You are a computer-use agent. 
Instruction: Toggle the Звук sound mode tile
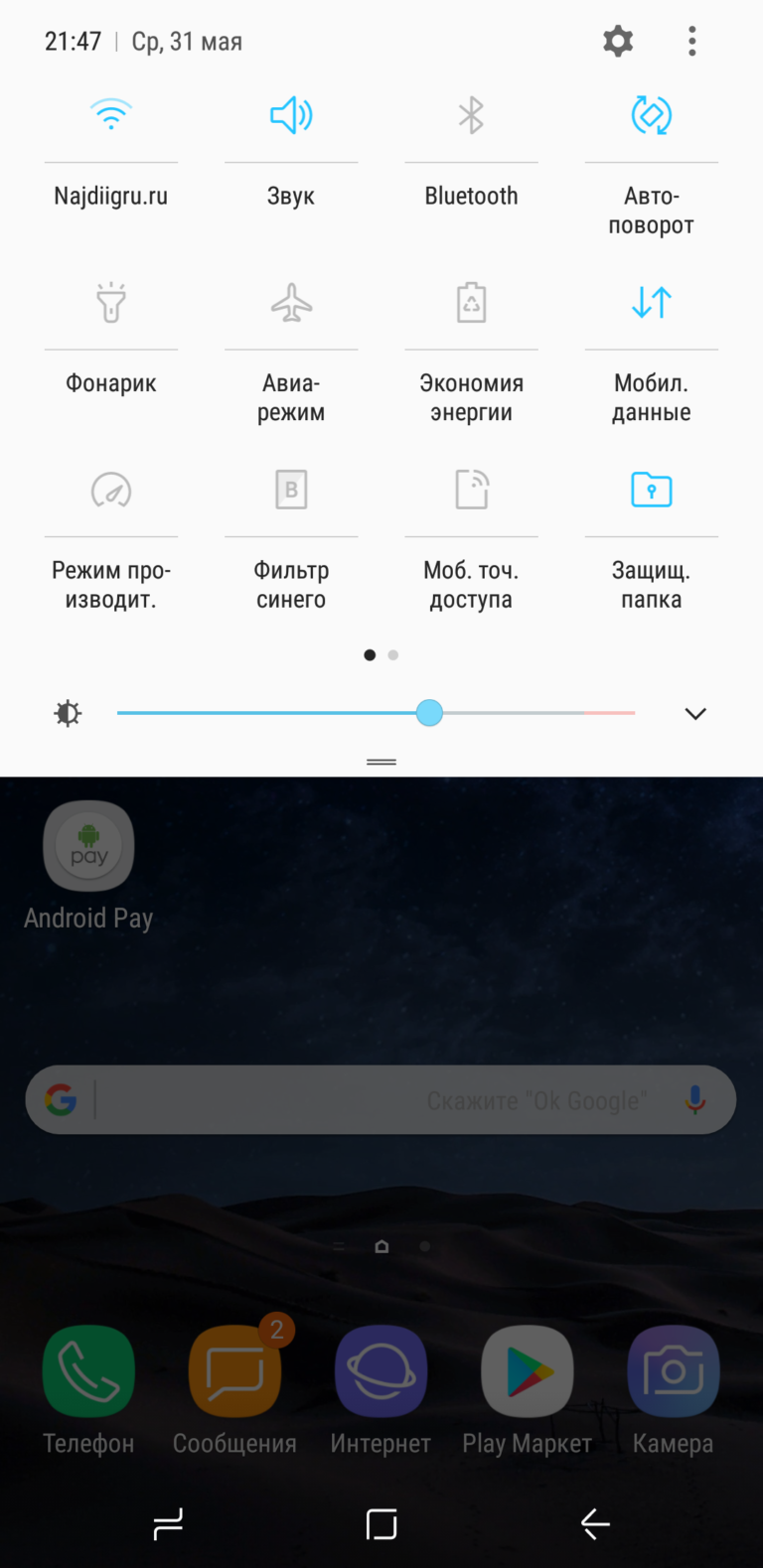click(291, 115)
